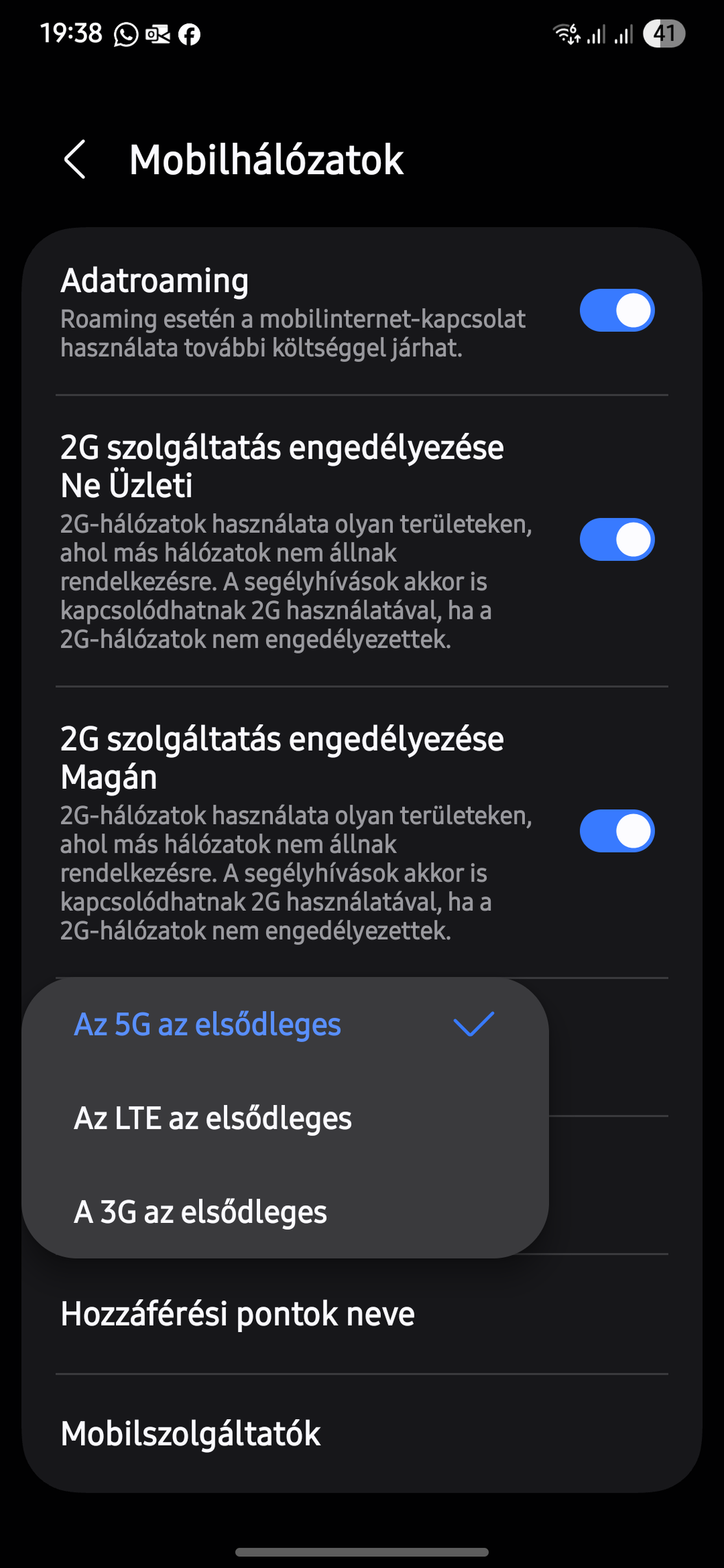Turn off the Adatroaming switch

tap(616, 310)
